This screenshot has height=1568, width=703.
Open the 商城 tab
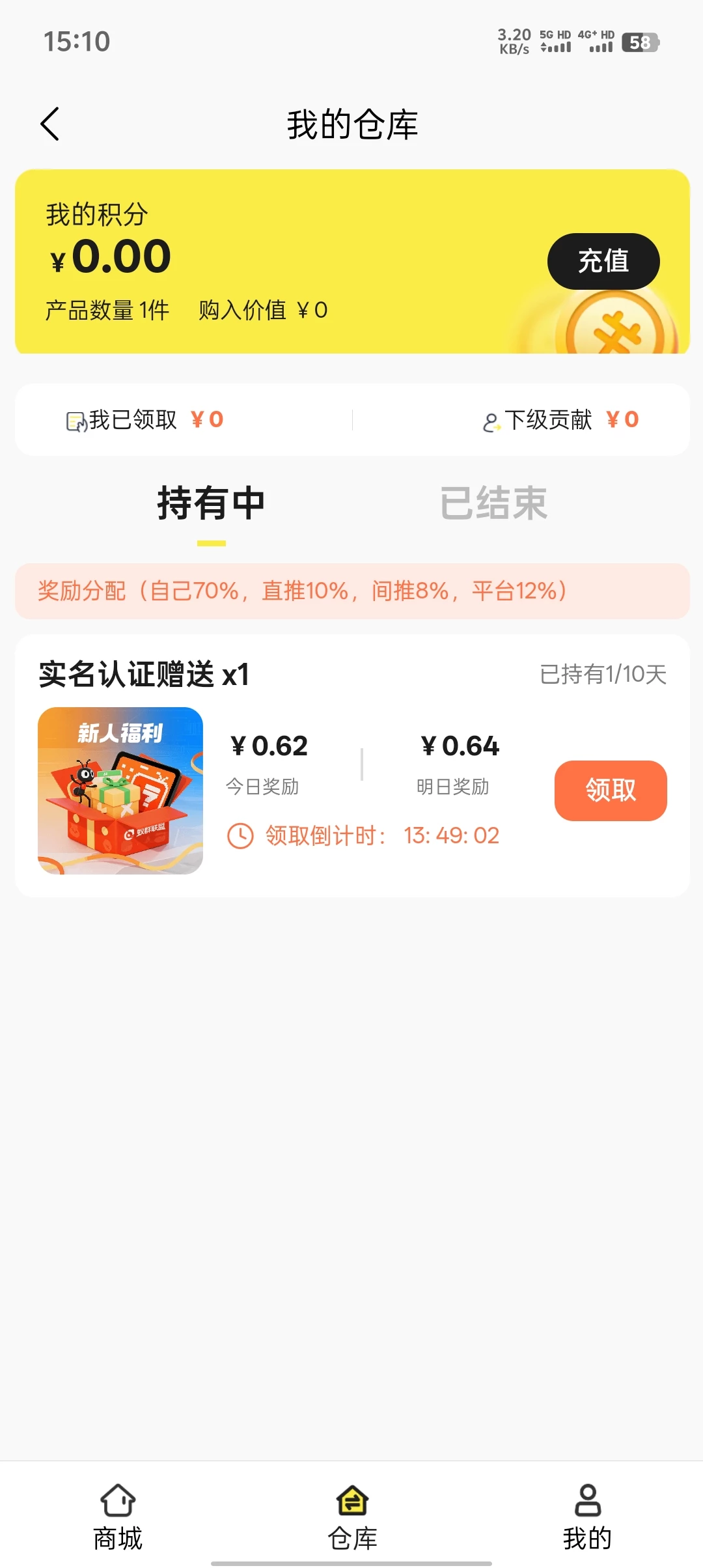tap(118, 1517)
